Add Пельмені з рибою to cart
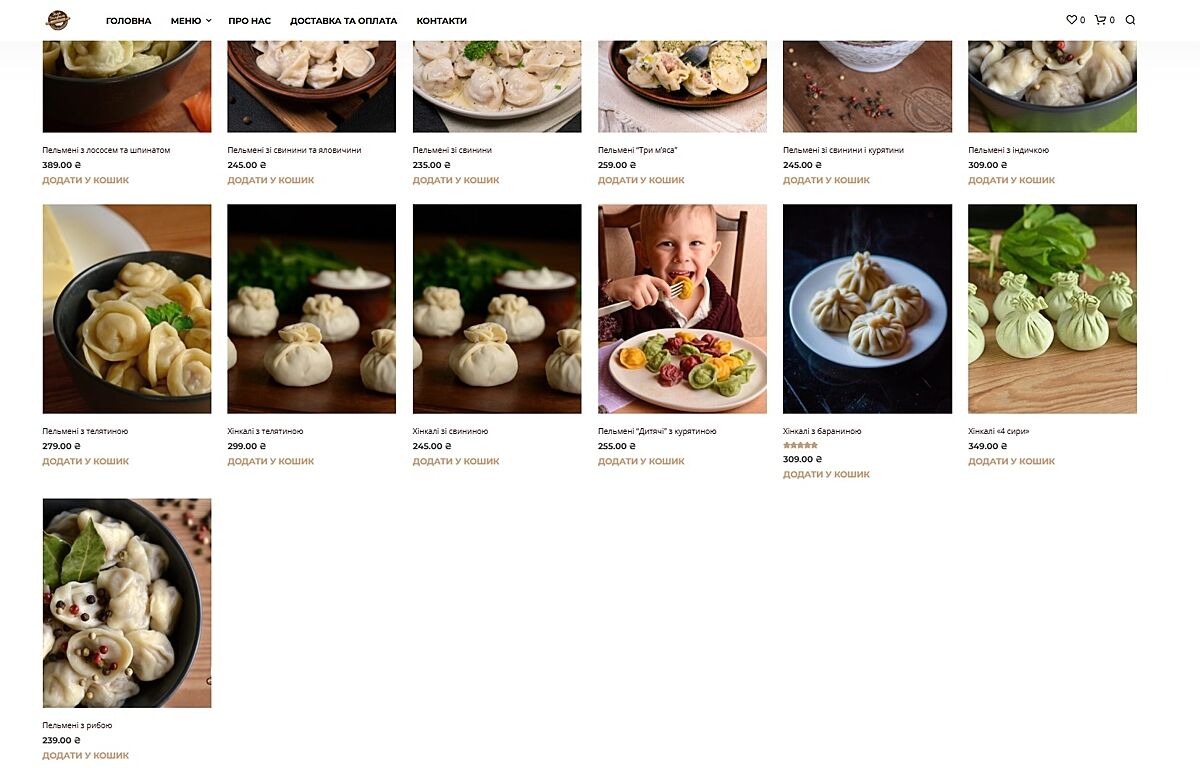The height and width of the screenshot is (768, 1200). (x=85, y=755)
